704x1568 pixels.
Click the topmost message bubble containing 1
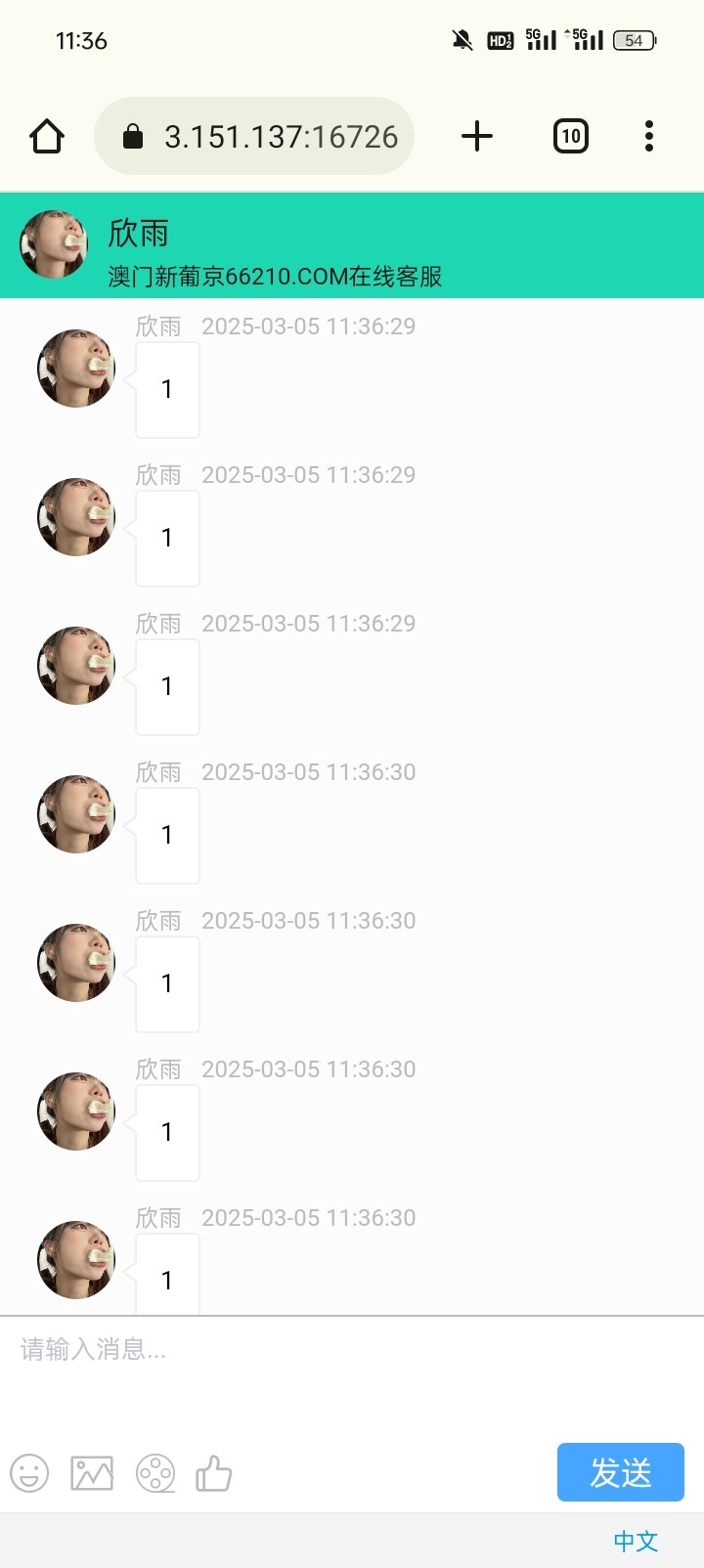tap(167, 389)
